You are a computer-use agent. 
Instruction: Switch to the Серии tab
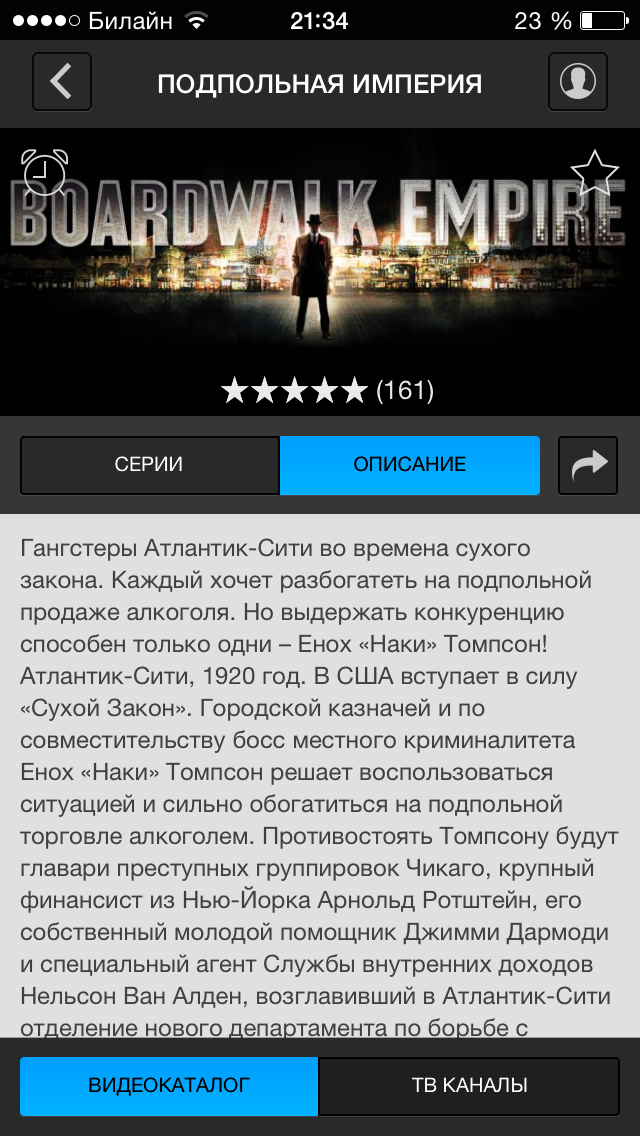pos(149,465)
